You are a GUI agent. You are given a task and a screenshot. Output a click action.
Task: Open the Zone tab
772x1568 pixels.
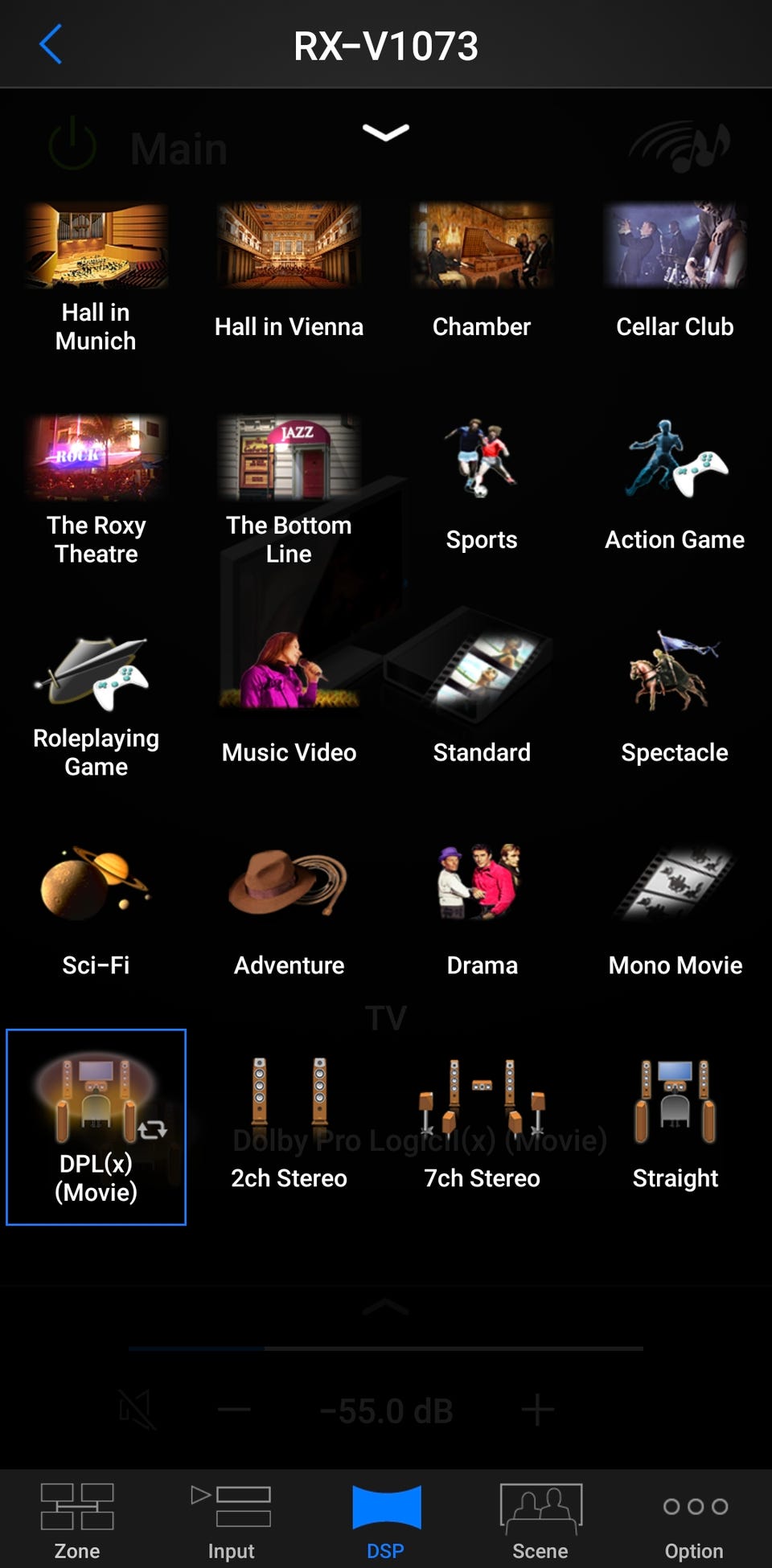[x=77, y=1518]
